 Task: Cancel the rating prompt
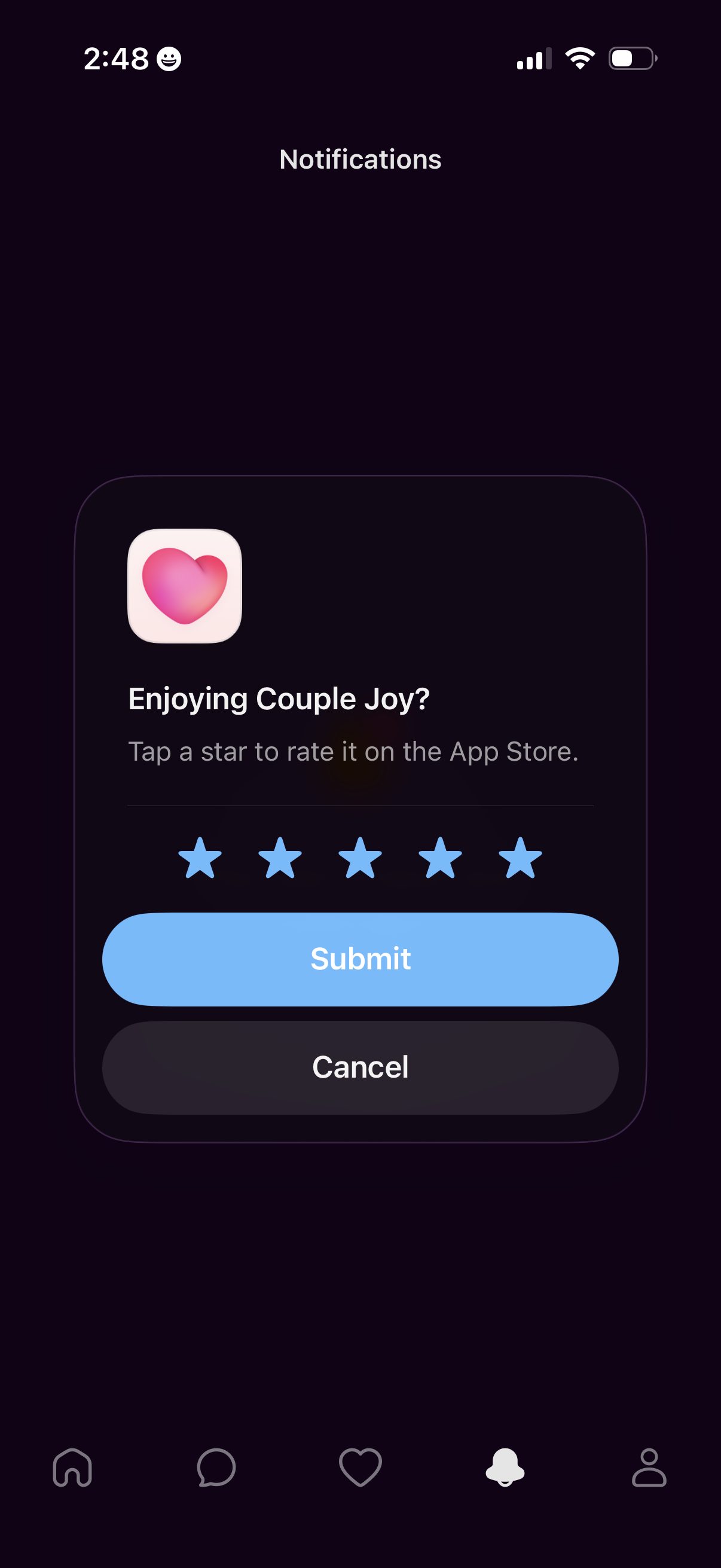(x=360, y=1067)
